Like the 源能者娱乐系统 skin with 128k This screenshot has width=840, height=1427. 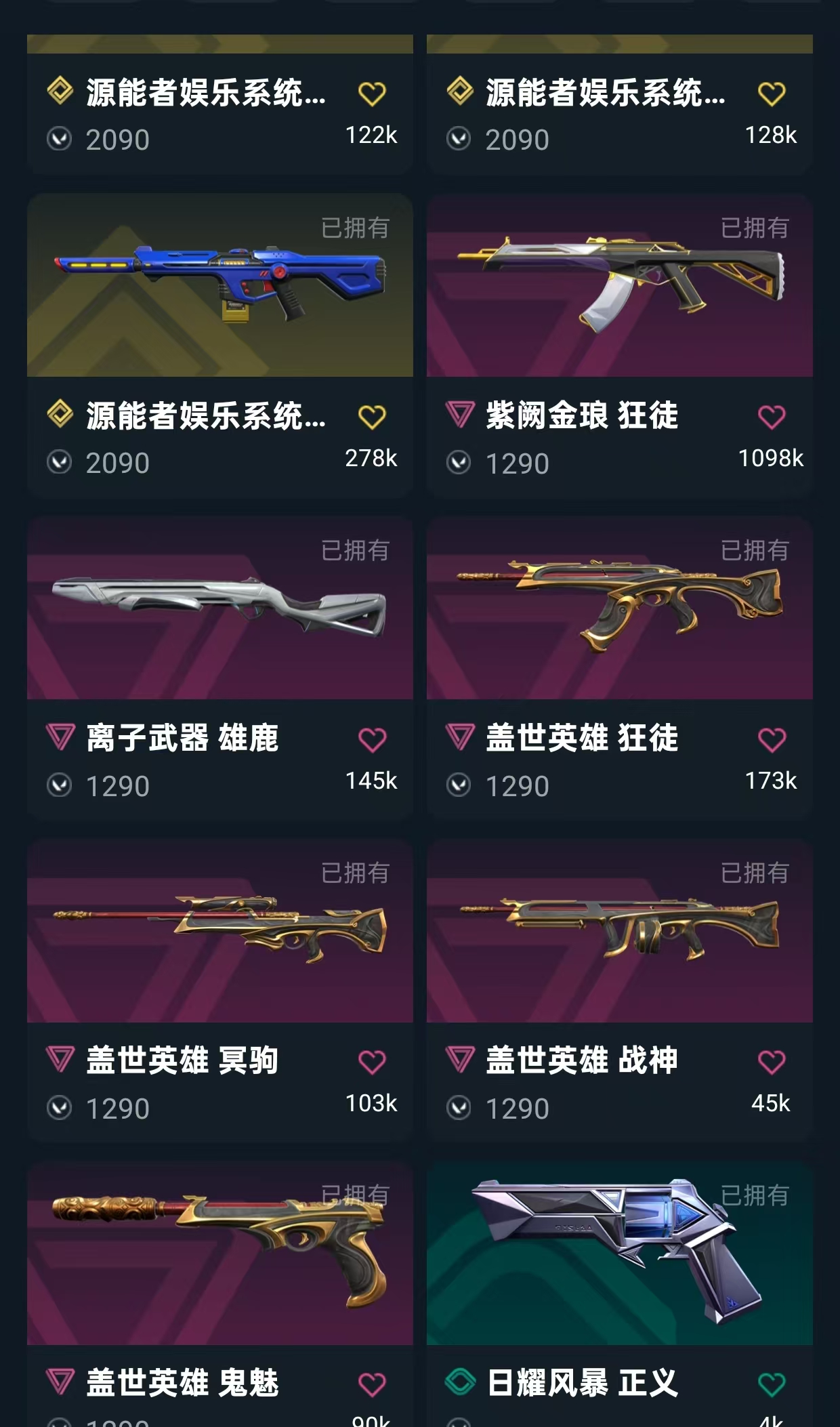pos(772,94)
